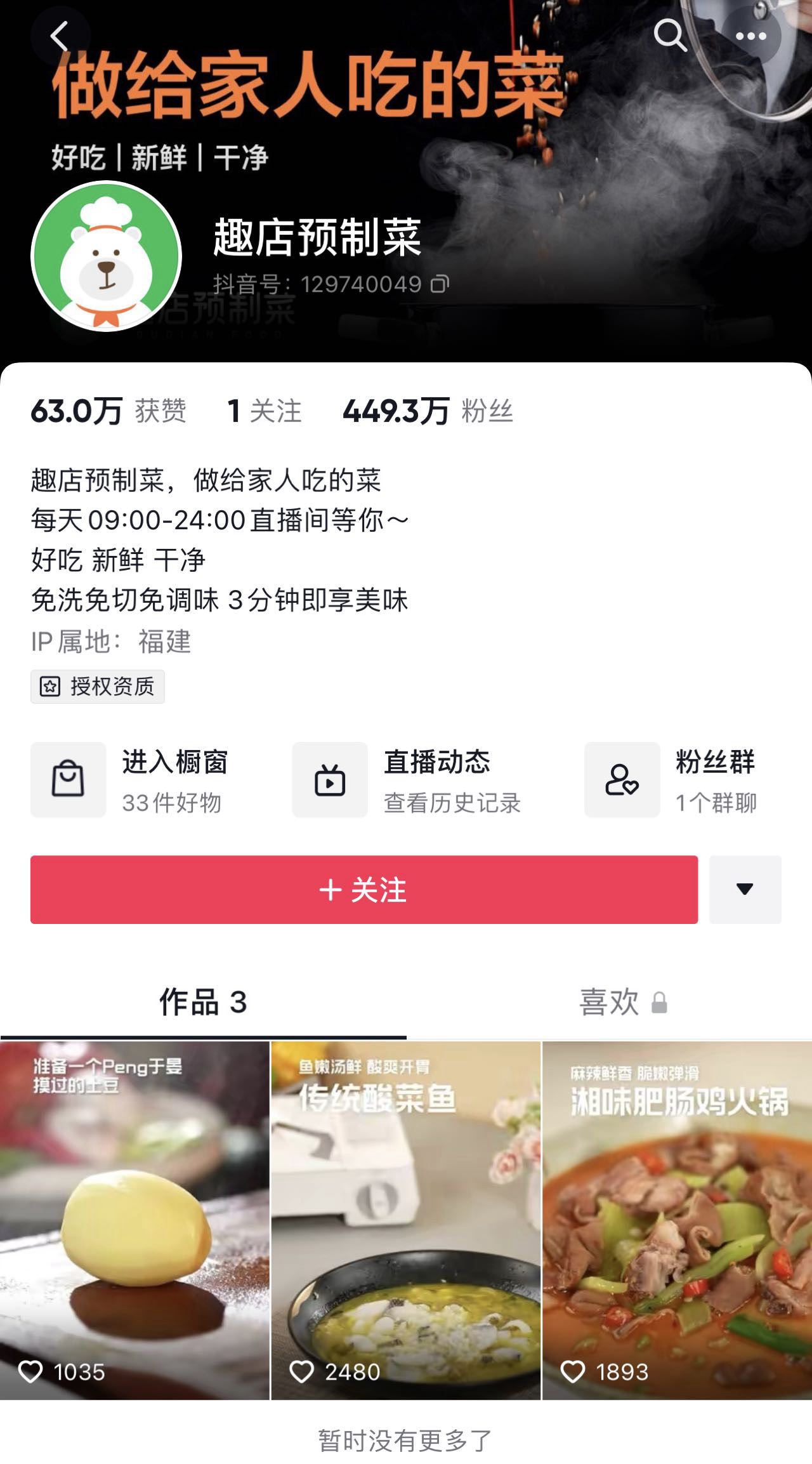812x1464 pixels.
Task: View the 1 关注 following list
Action: coord(265,411)
